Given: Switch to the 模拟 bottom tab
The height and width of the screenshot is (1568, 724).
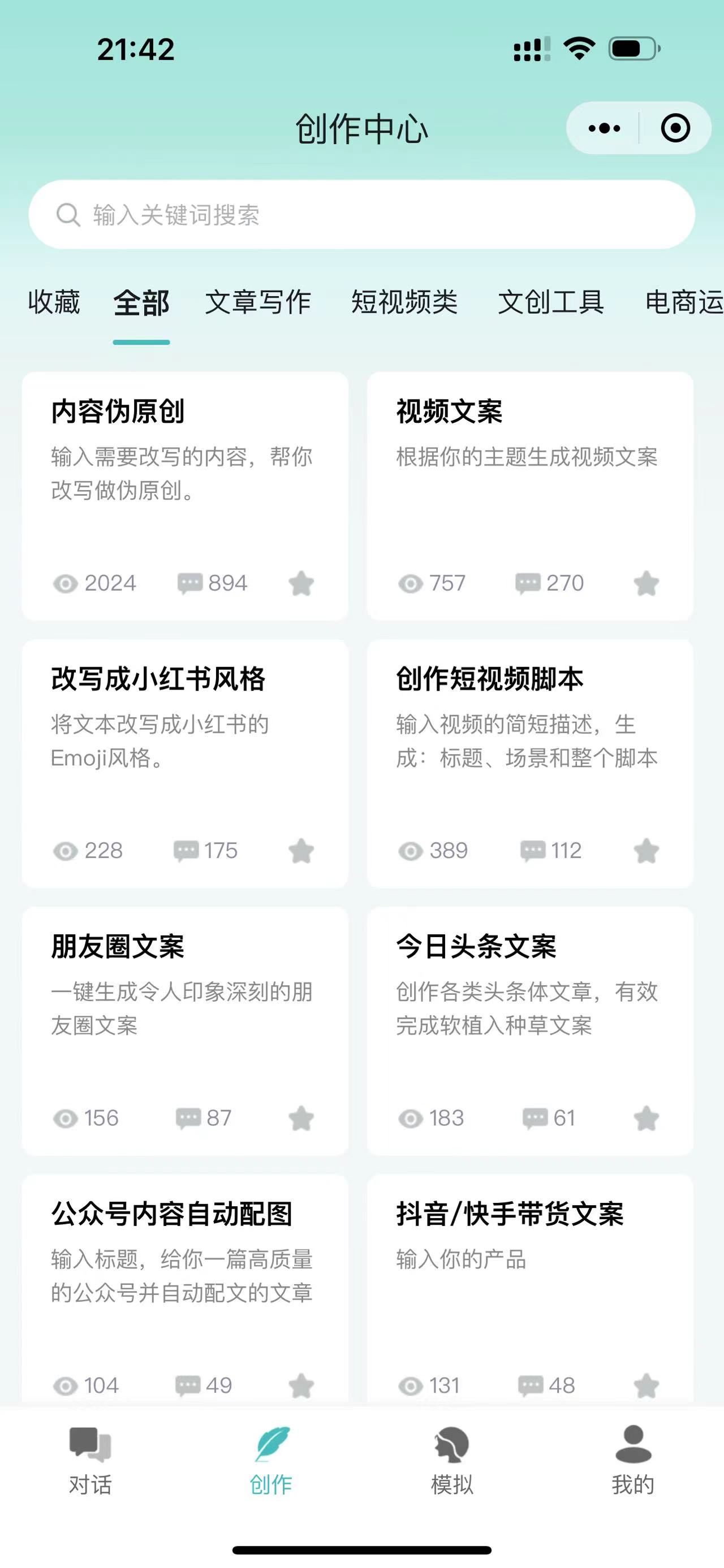Looking at the screenshot, I should 452,1461.
